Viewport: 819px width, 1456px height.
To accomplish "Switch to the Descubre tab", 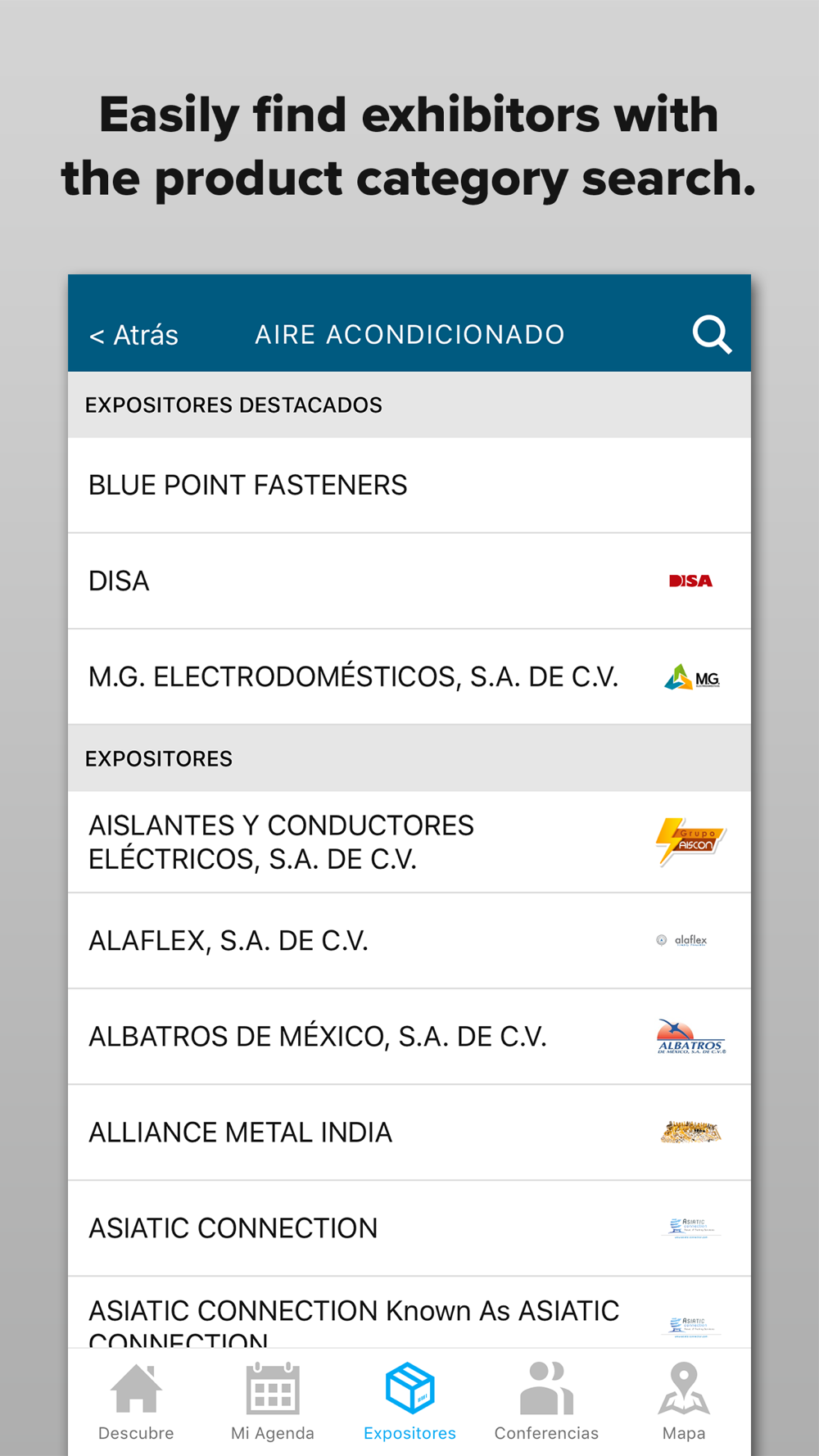I will (x=136, y=1402).
